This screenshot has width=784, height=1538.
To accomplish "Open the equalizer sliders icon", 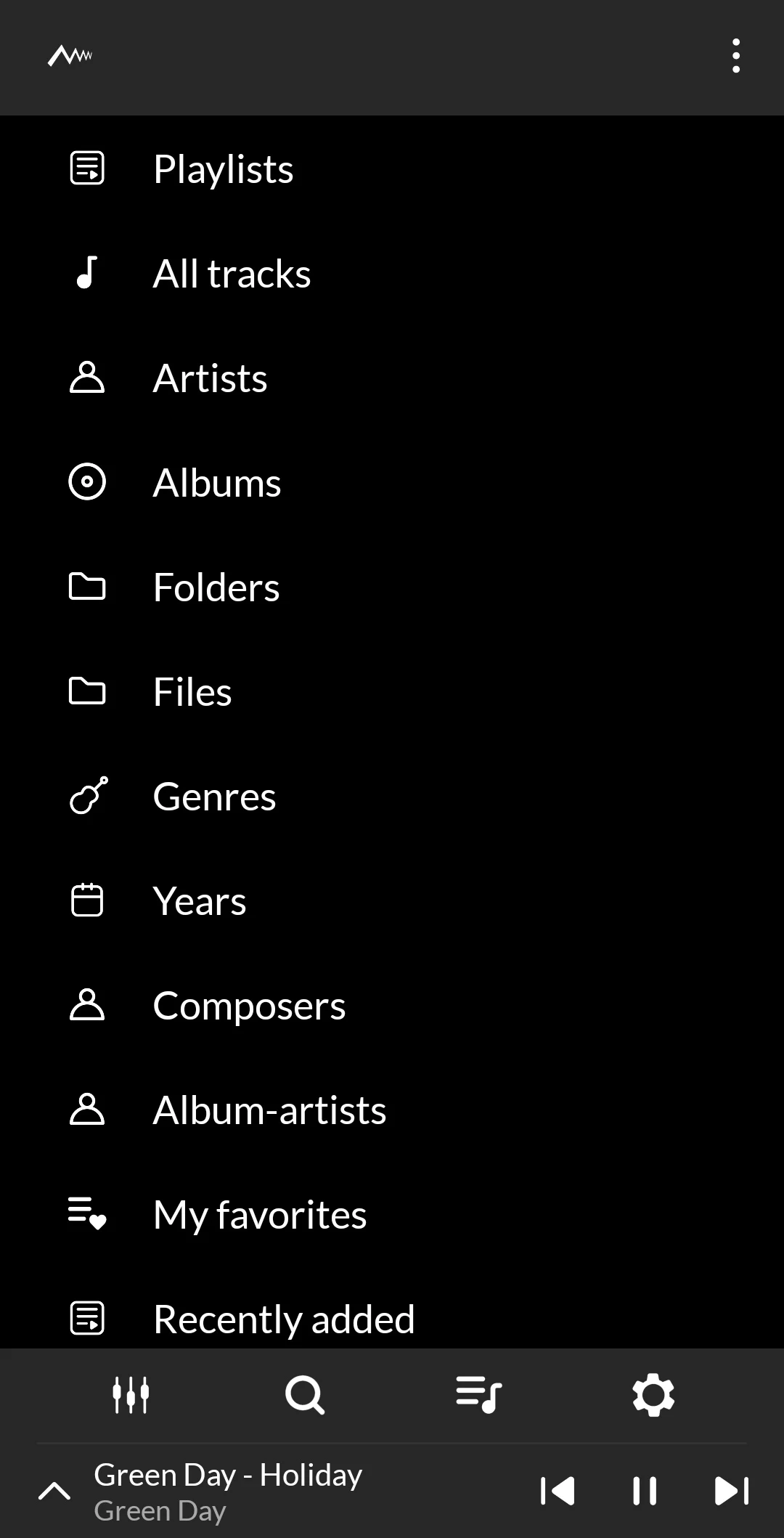I will [131, 1394].
